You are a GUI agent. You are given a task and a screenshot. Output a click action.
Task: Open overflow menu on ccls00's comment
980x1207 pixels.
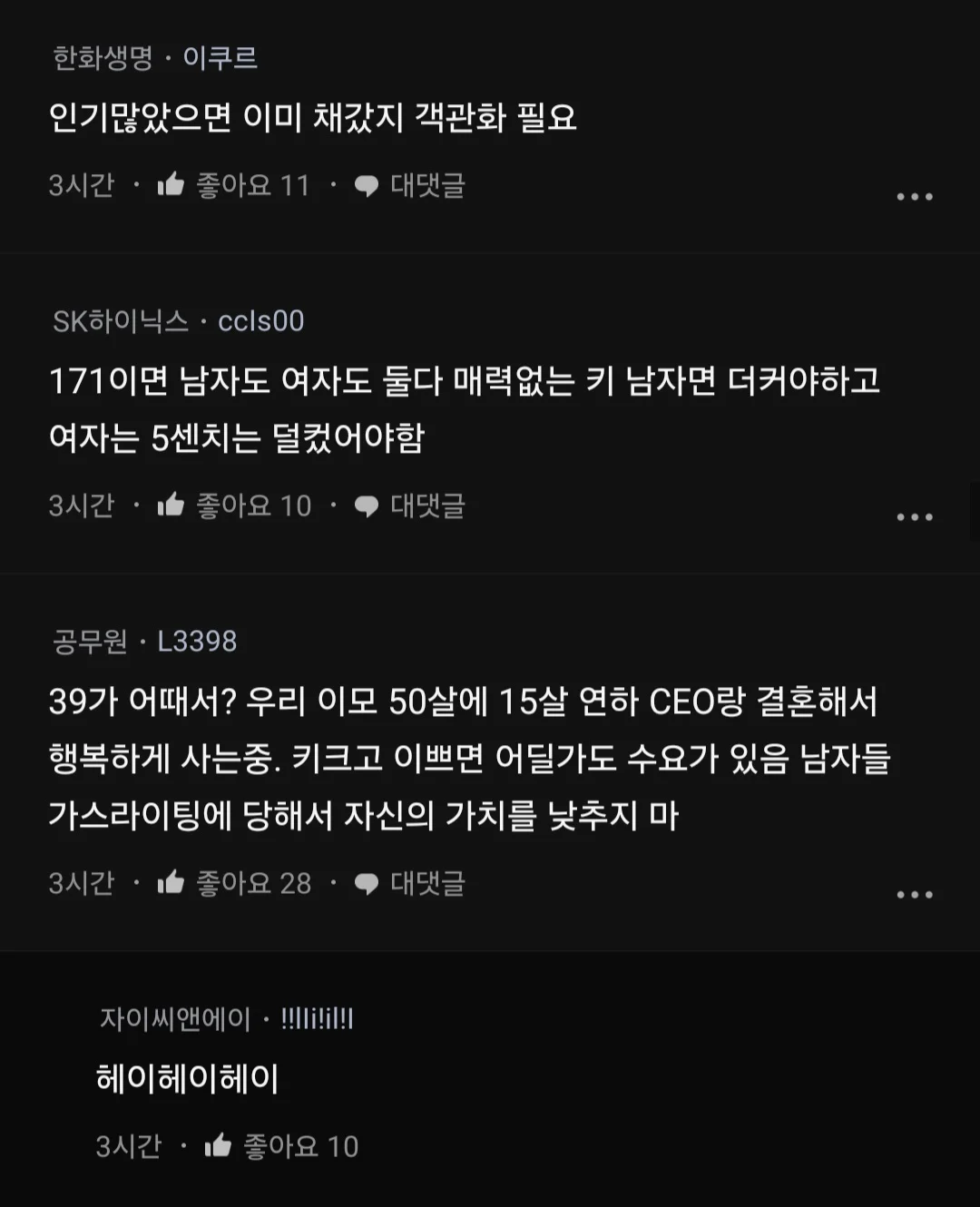[x=914, y=516]
